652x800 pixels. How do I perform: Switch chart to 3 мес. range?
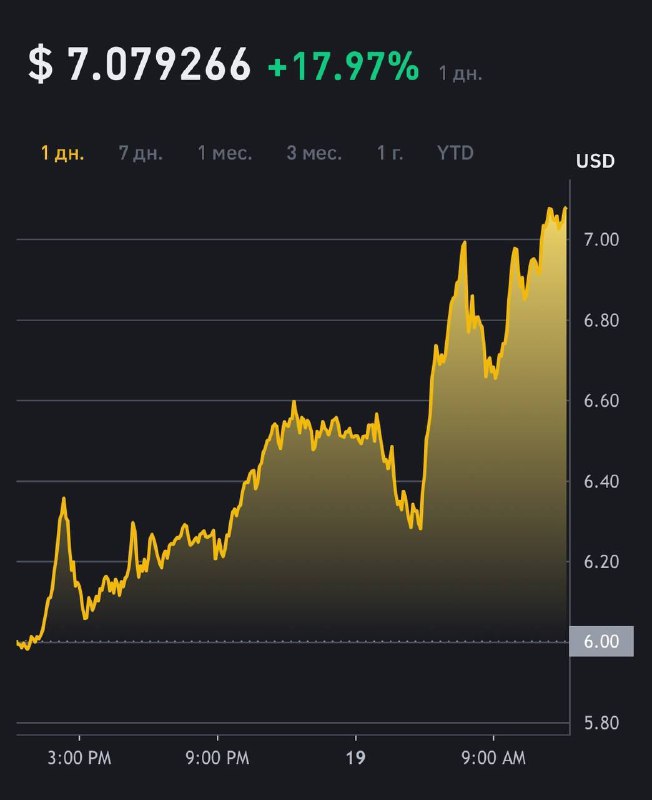[x=314, y=153]
